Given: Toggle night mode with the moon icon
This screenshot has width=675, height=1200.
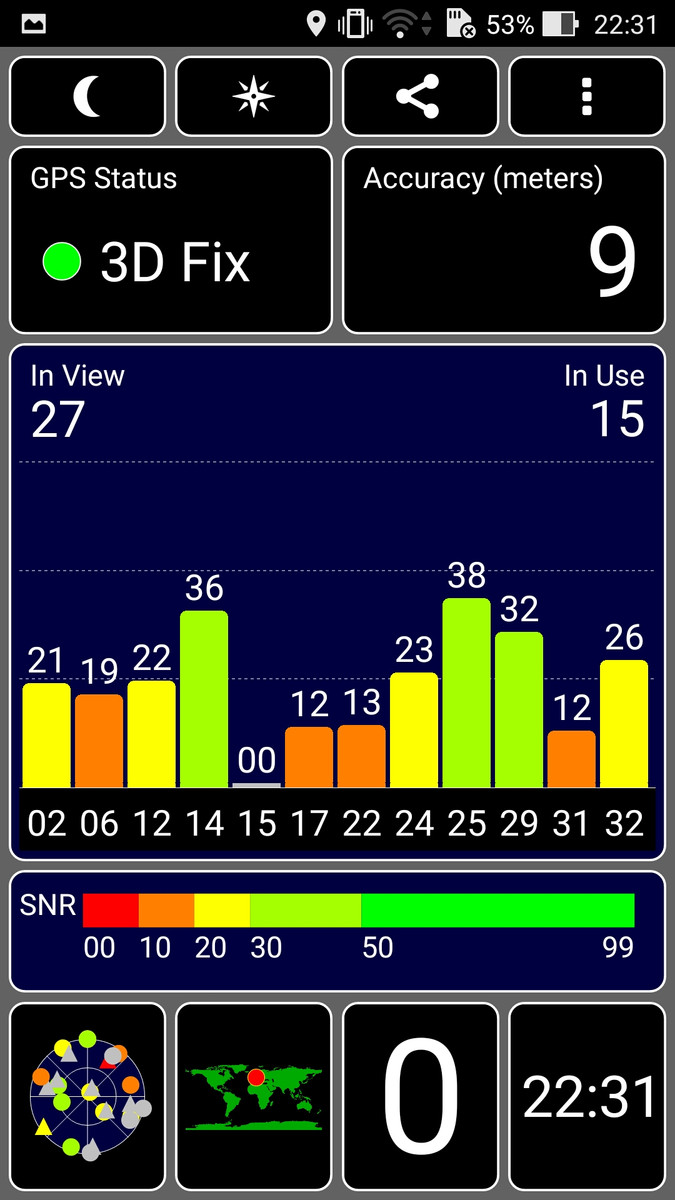Looking at the screenshot, I should point(87,96).
